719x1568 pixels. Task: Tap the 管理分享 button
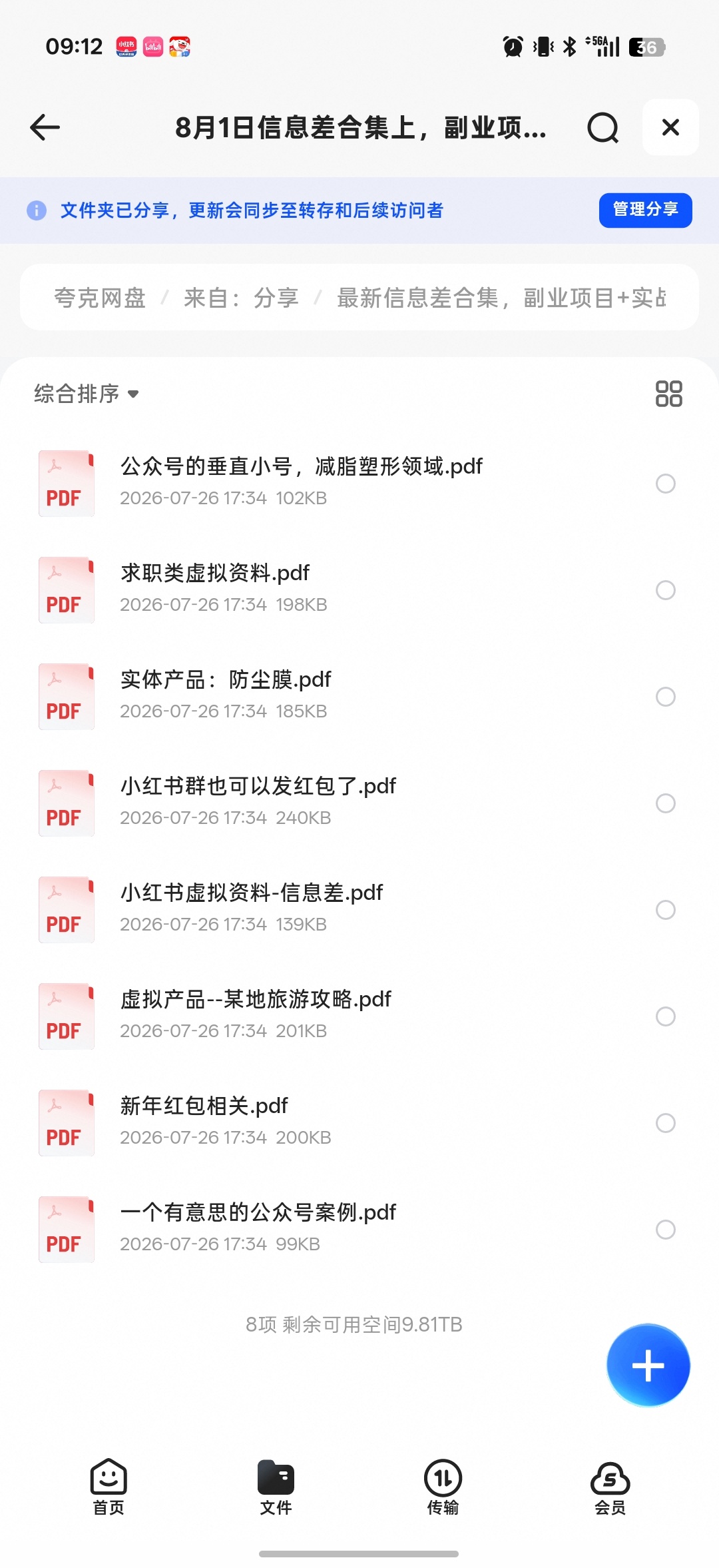coord(645,210)
